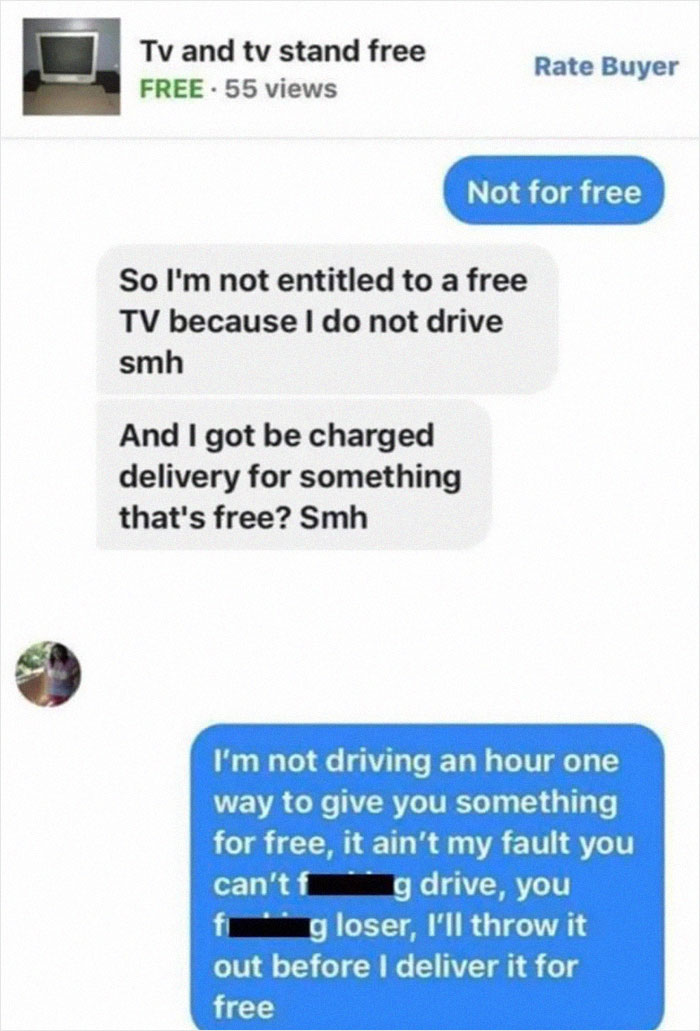Tap the Rate Buyer link

[x=605, y=67]
